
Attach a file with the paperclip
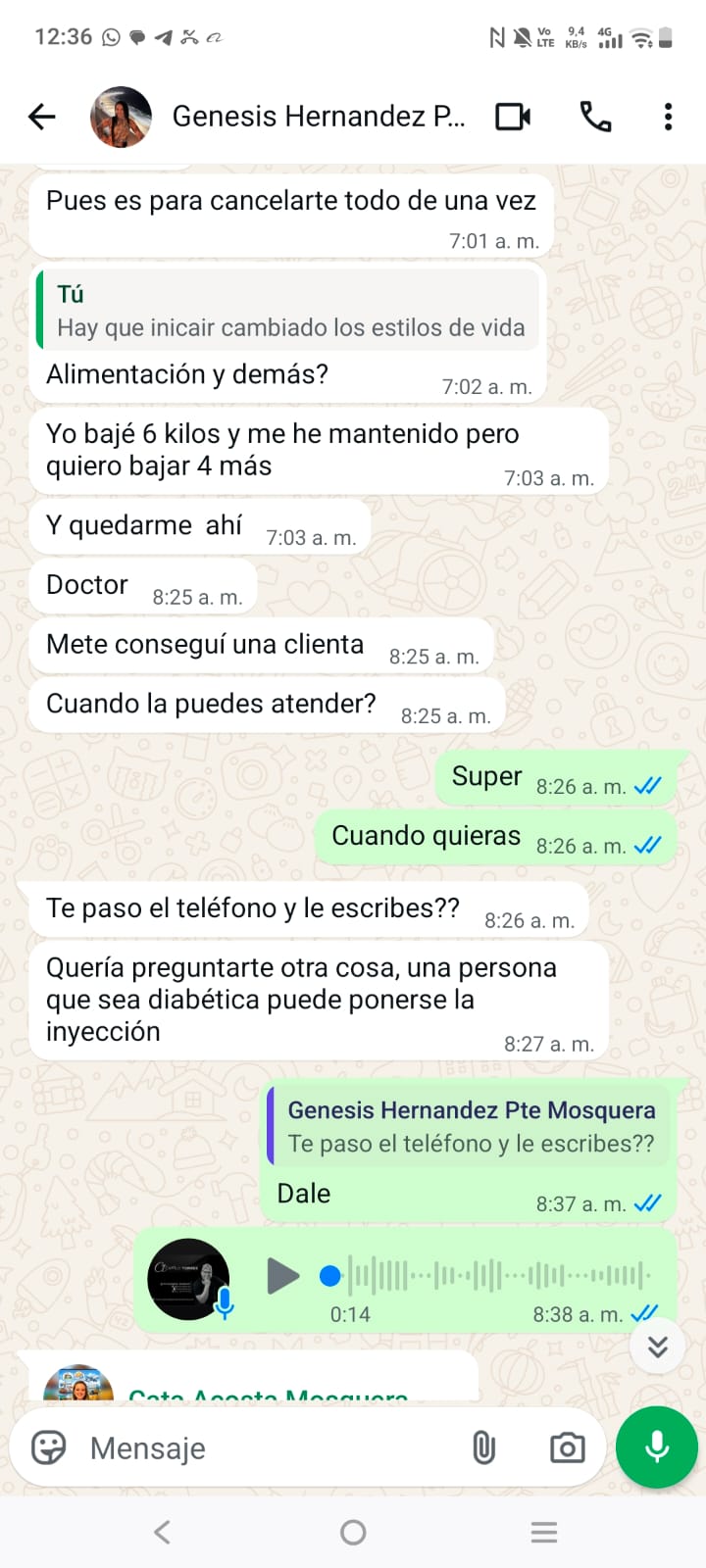(483, 1447)
